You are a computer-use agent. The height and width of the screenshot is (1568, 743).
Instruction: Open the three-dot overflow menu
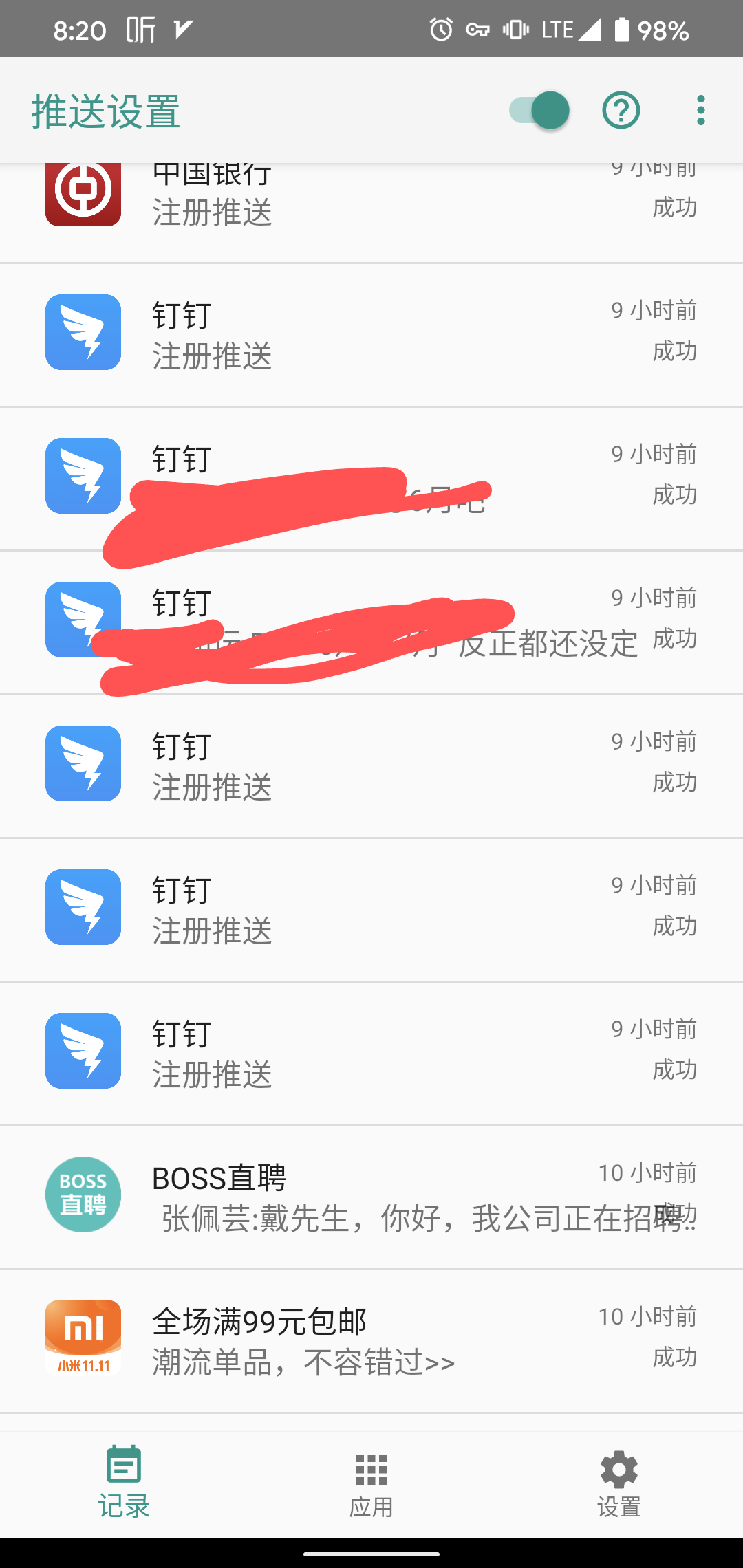(700, 110)
